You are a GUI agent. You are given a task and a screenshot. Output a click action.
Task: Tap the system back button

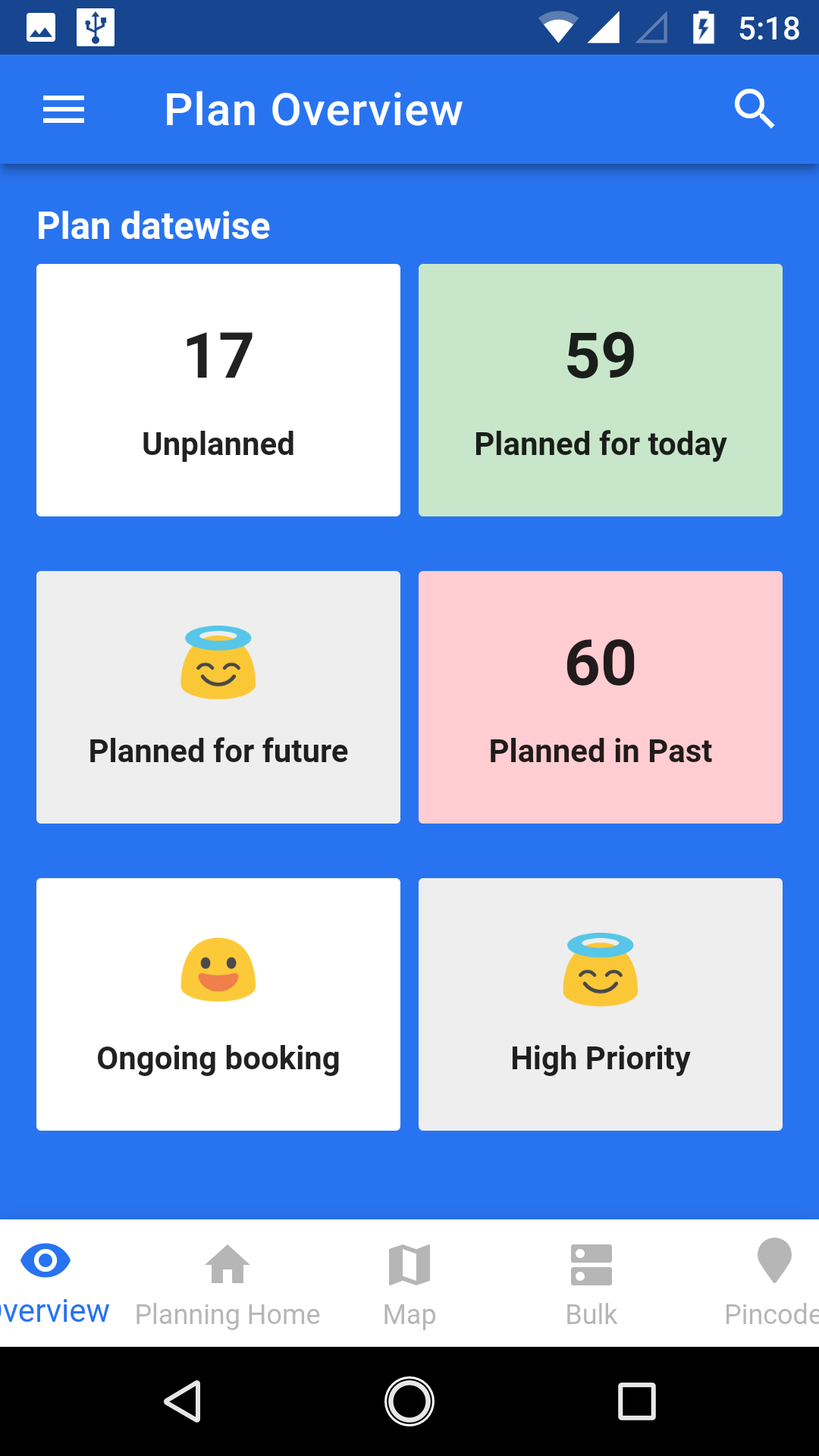[x=183, y=1401]
